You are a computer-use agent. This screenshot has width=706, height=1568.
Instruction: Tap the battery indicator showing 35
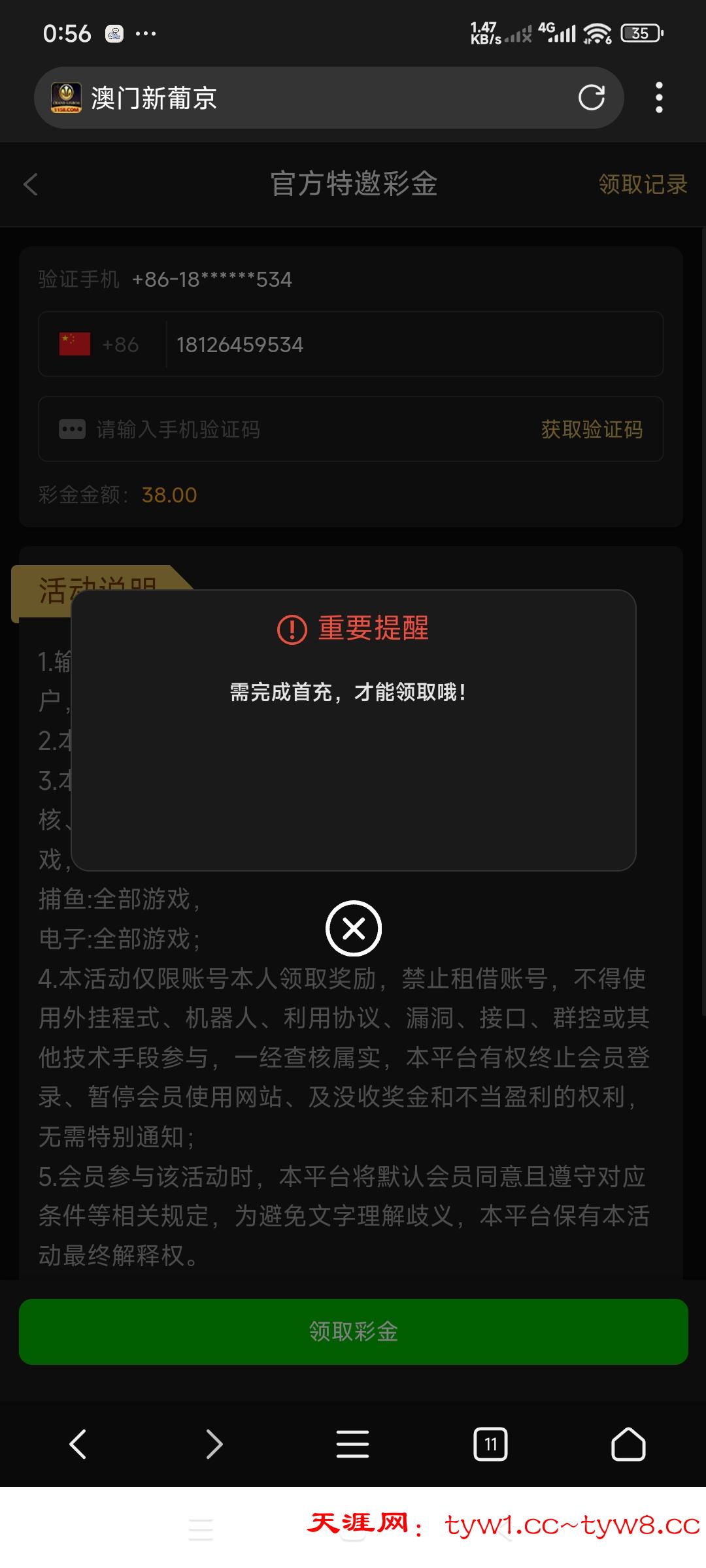tap(641, 32)
